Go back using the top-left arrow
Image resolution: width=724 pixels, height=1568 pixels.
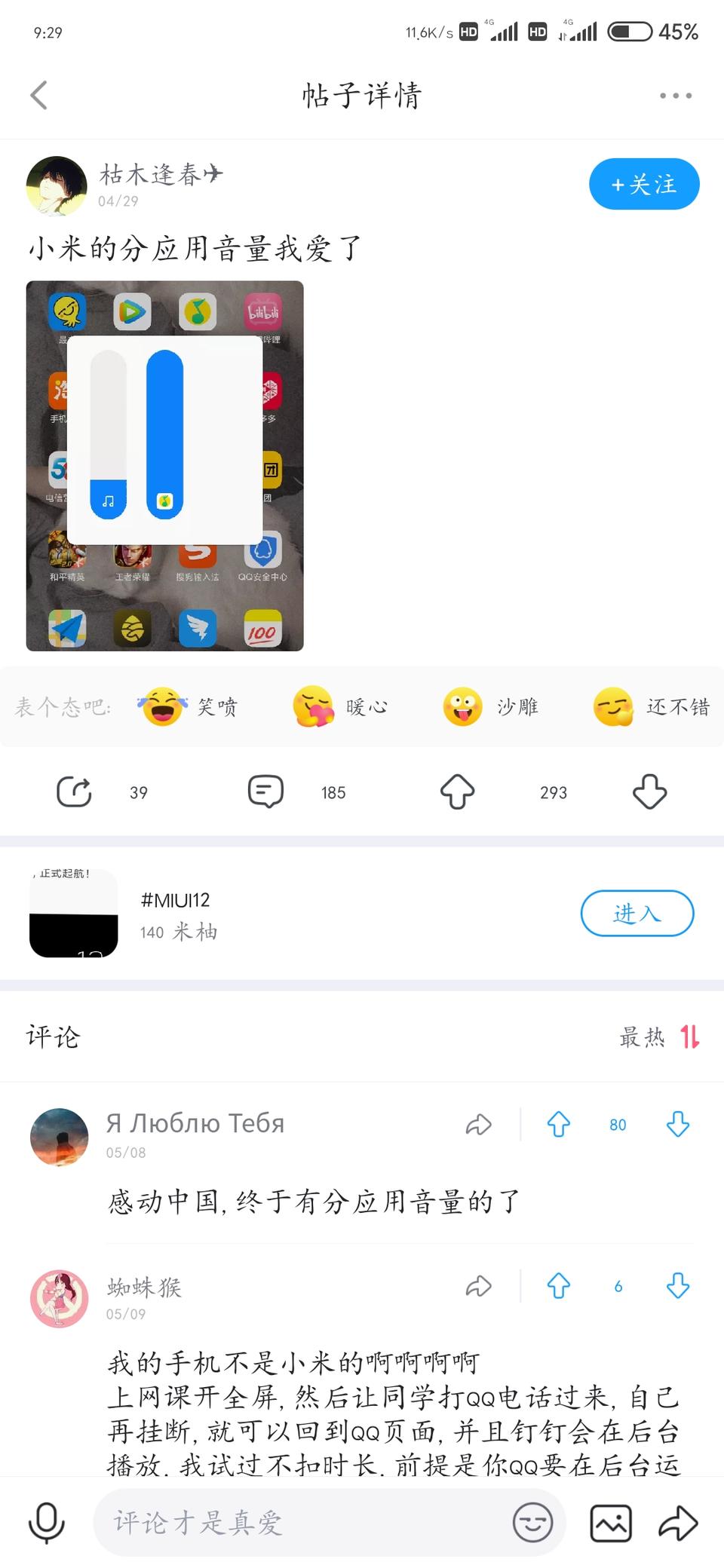39,96
